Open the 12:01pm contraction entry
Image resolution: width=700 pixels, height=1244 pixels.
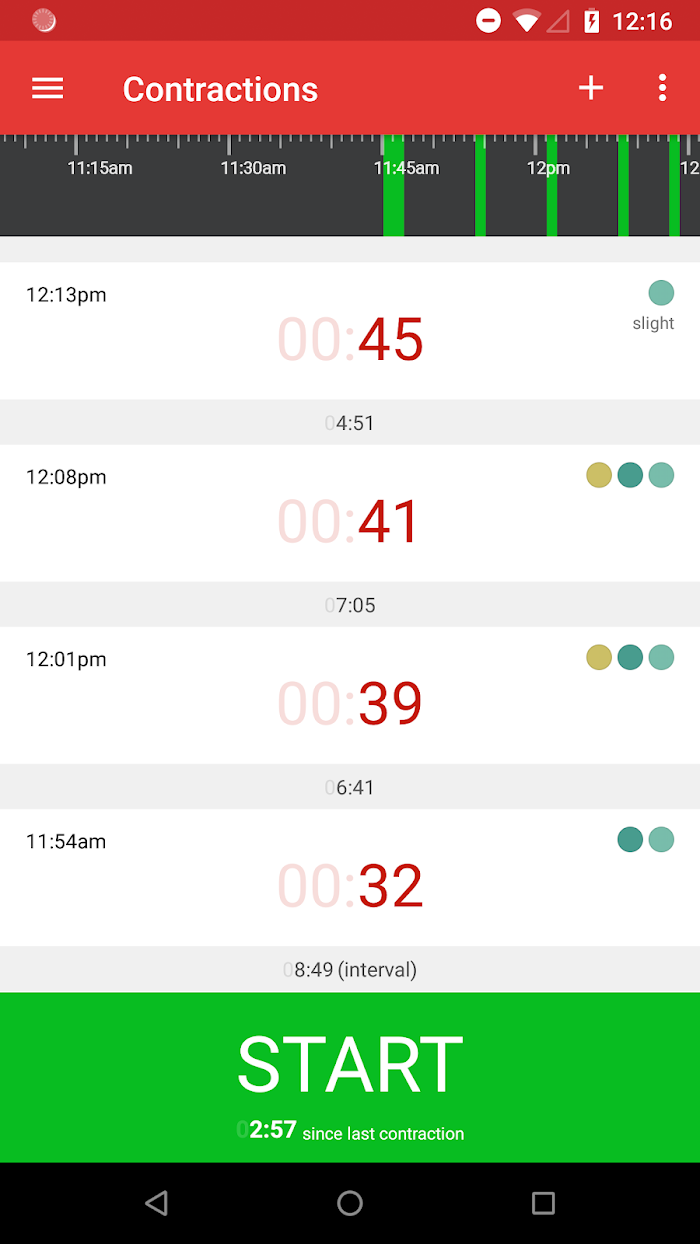pyautogui.click(x=350, y=695)
